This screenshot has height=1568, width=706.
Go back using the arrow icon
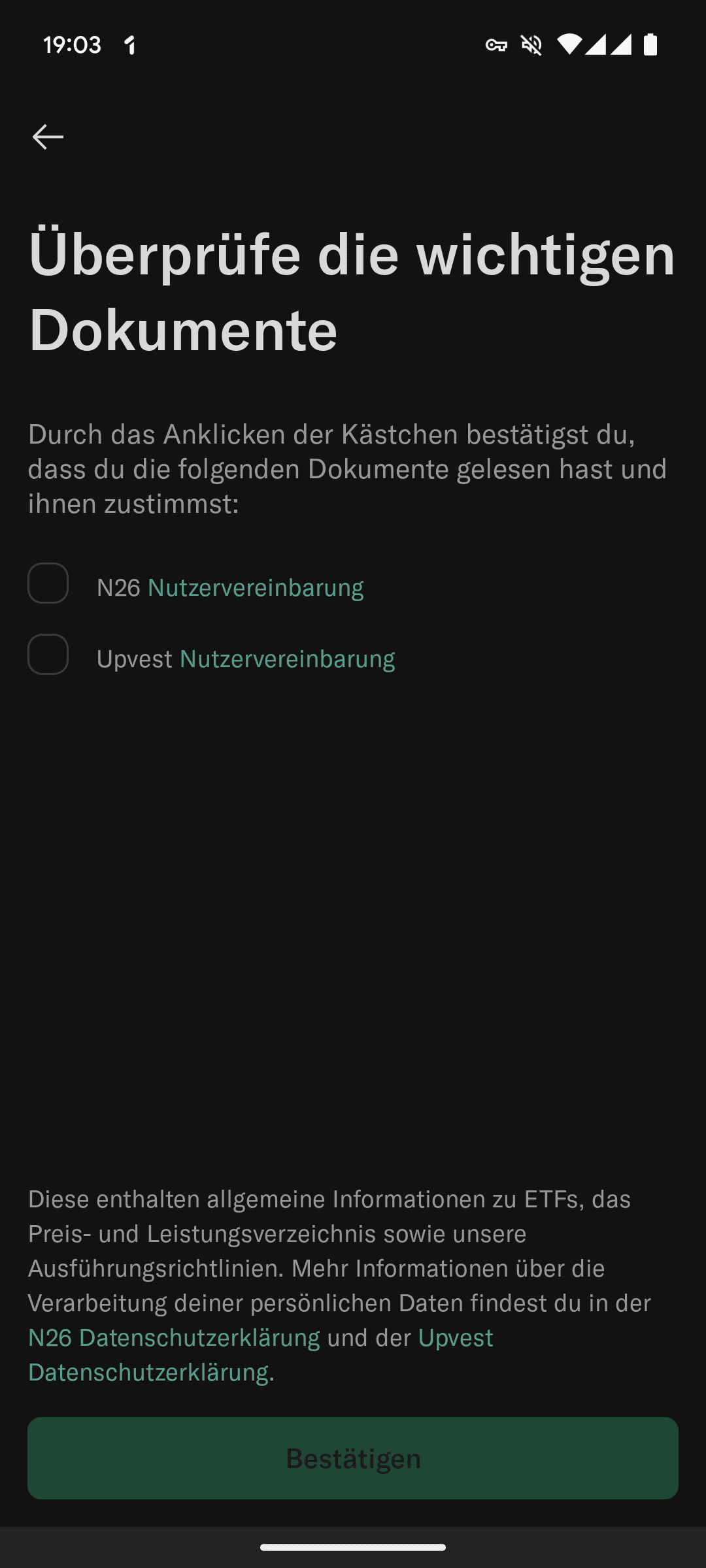48,137
